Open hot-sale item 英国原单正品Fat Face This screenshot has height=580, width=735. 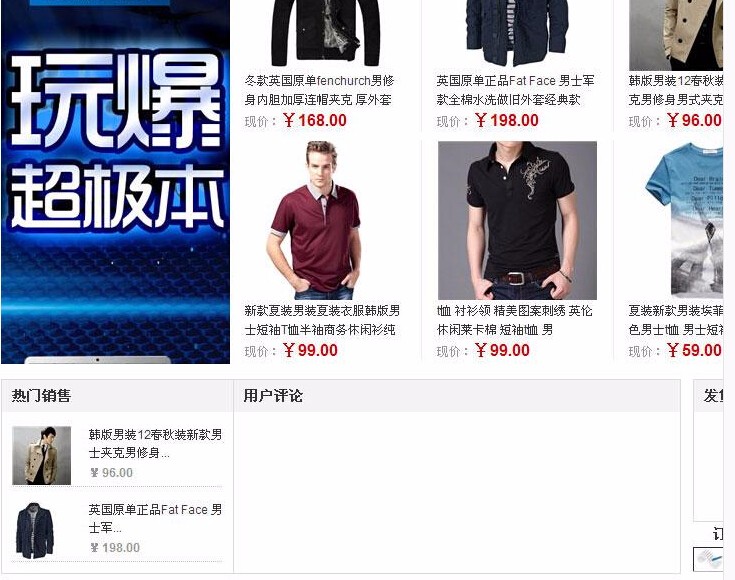pos(155,518)
